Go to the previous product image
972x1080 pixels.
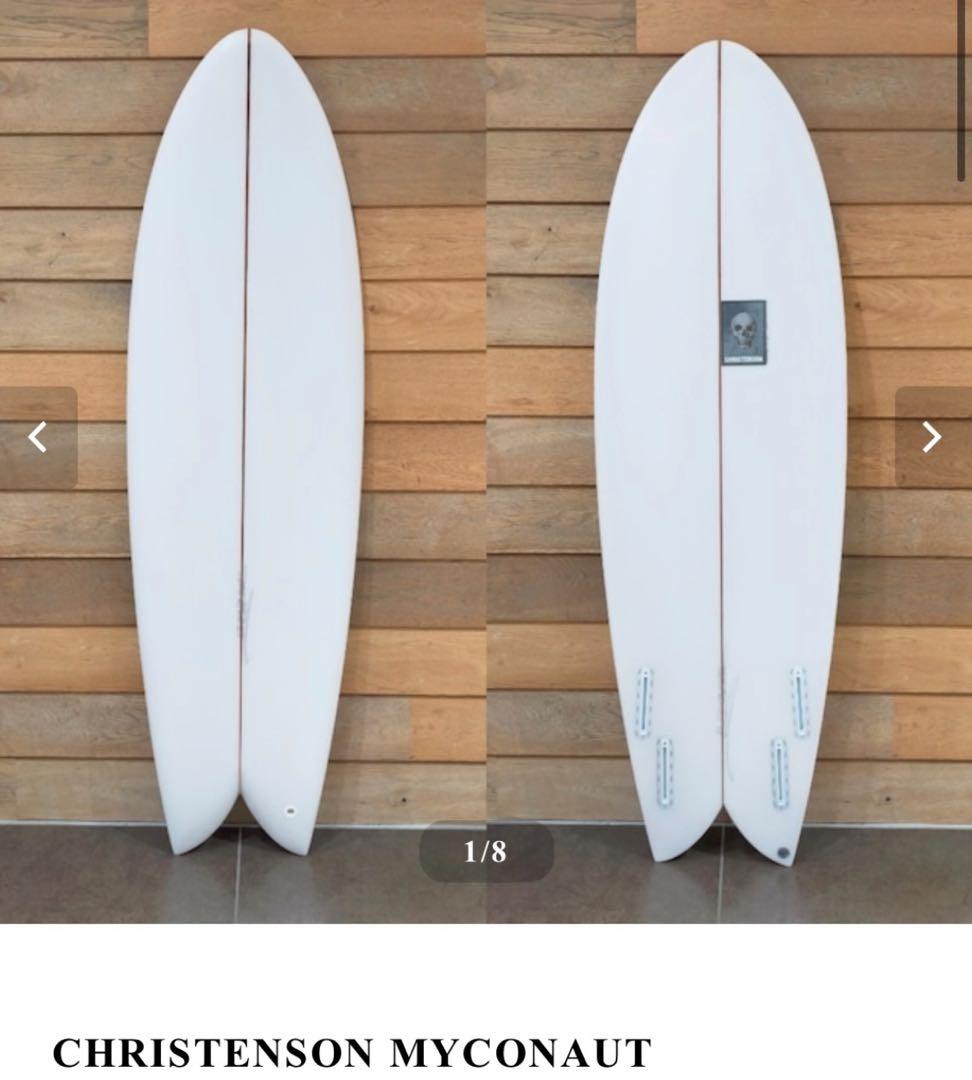tap(38, 437)
